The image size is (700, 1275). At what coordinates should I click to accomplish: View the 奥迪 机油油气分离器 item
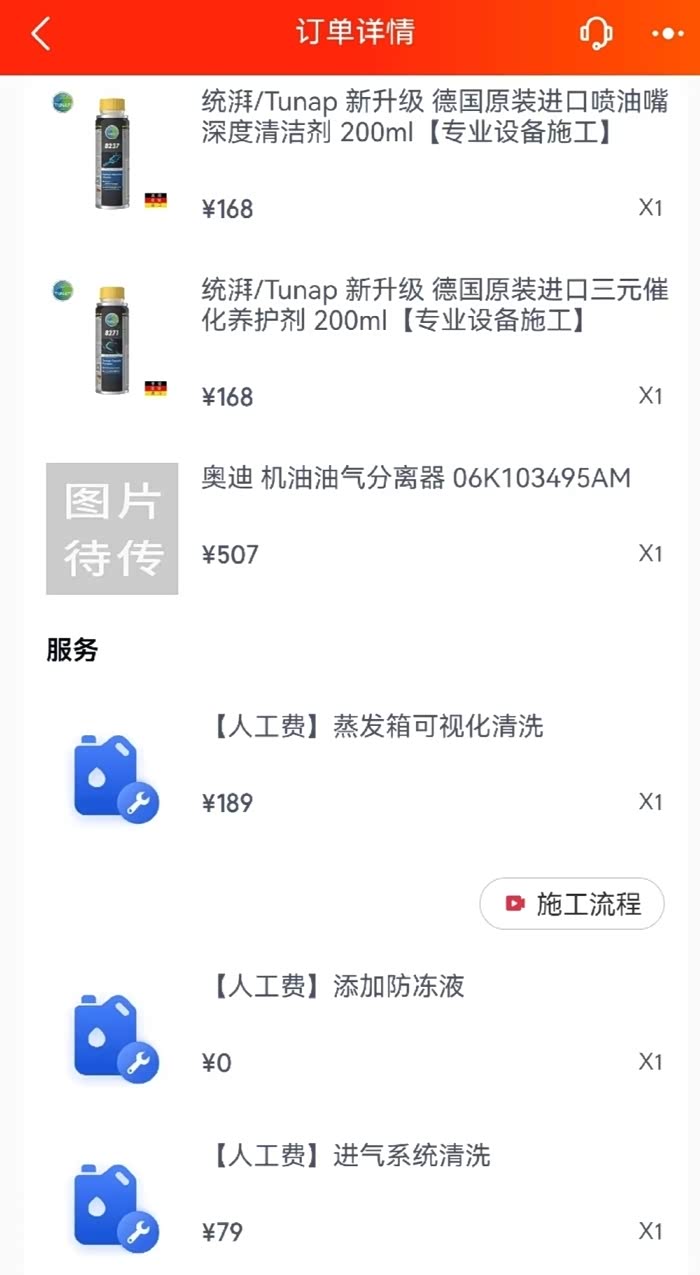[415, 479]
